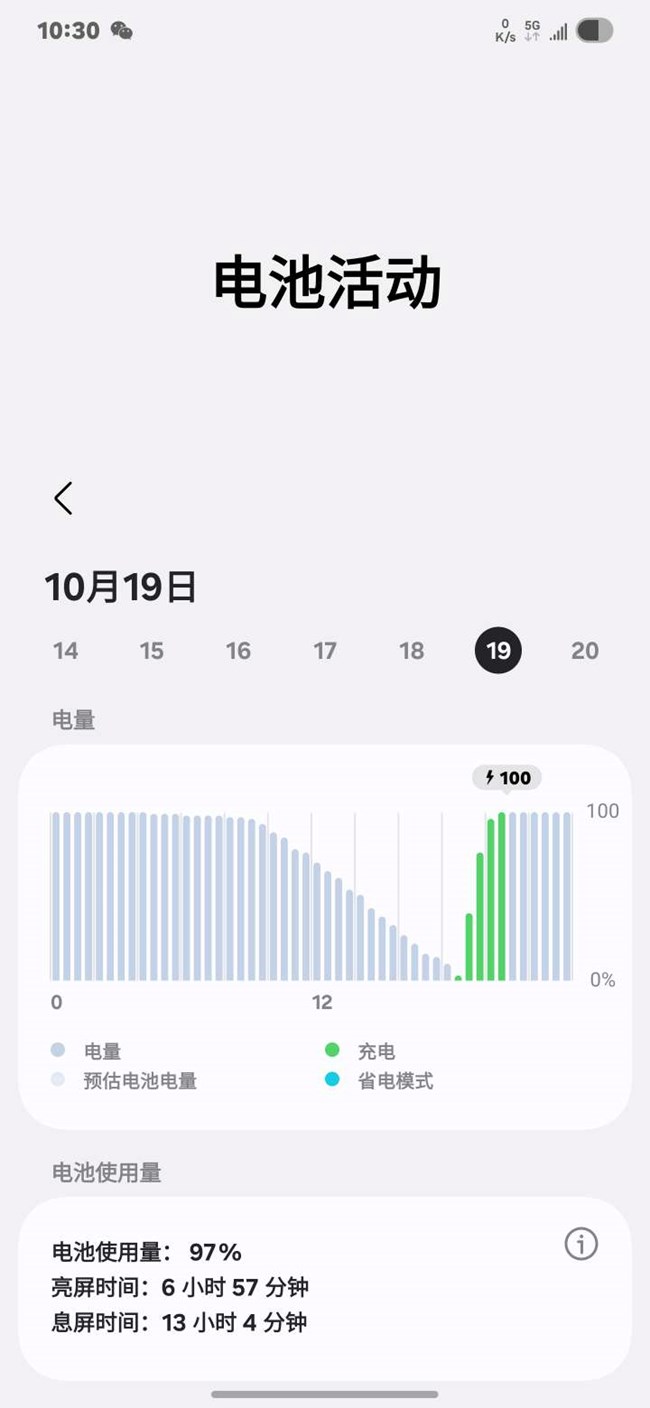Open the battery usage info icon

coord(581,1244)
